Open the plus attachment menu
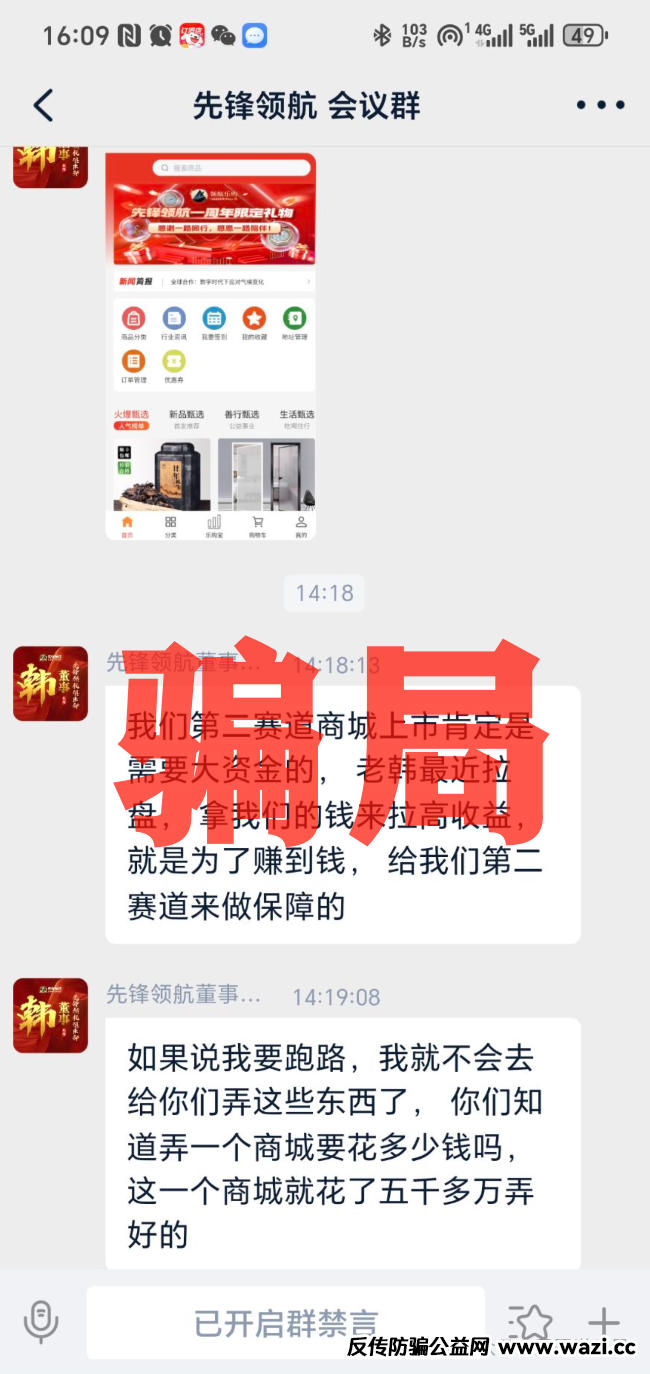The width and height of the screenshot is (650, 1374). pos(603,1322)
